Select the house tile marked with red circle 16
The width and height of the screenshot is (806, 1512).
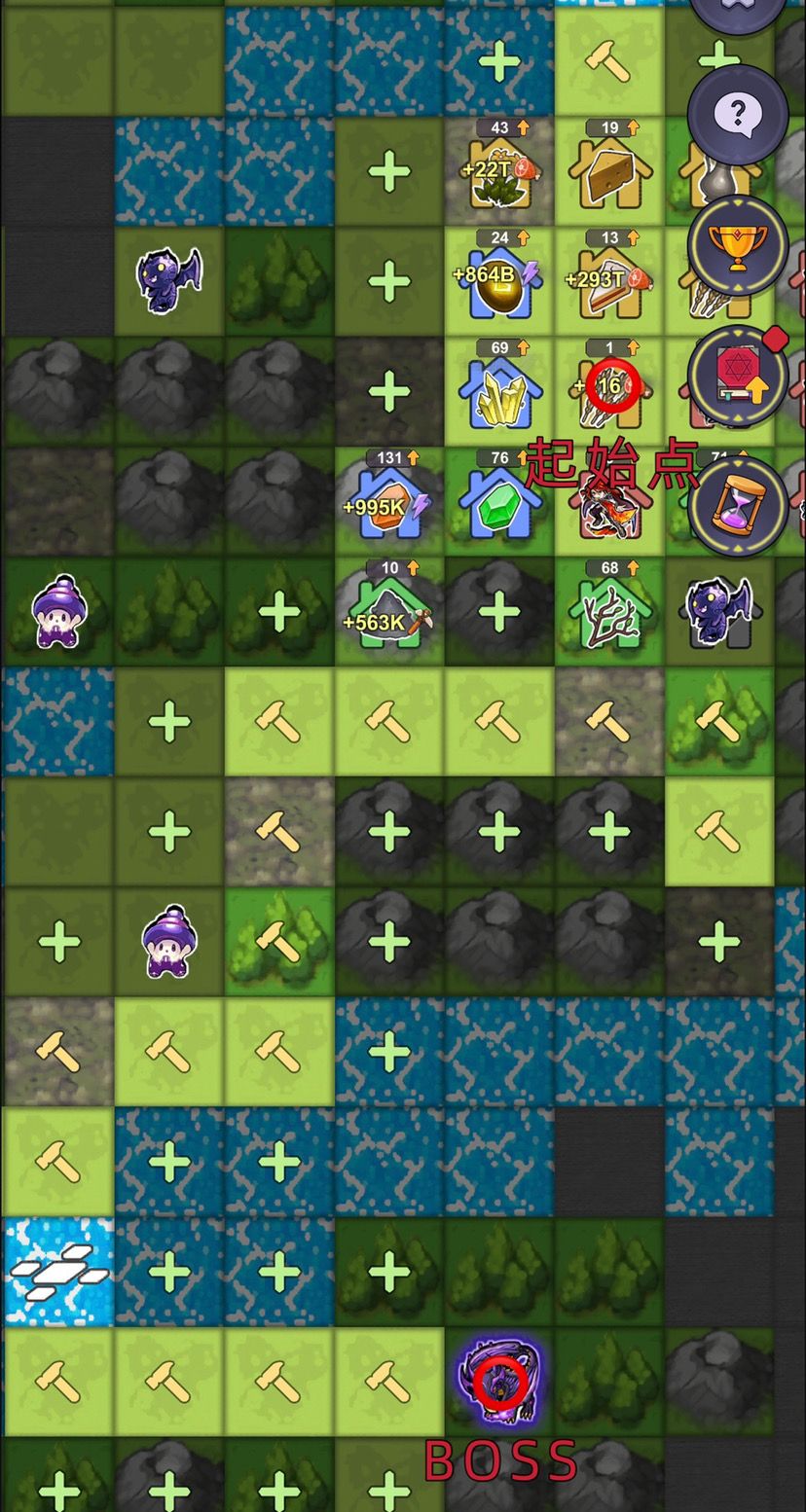[x=609, y=391]
